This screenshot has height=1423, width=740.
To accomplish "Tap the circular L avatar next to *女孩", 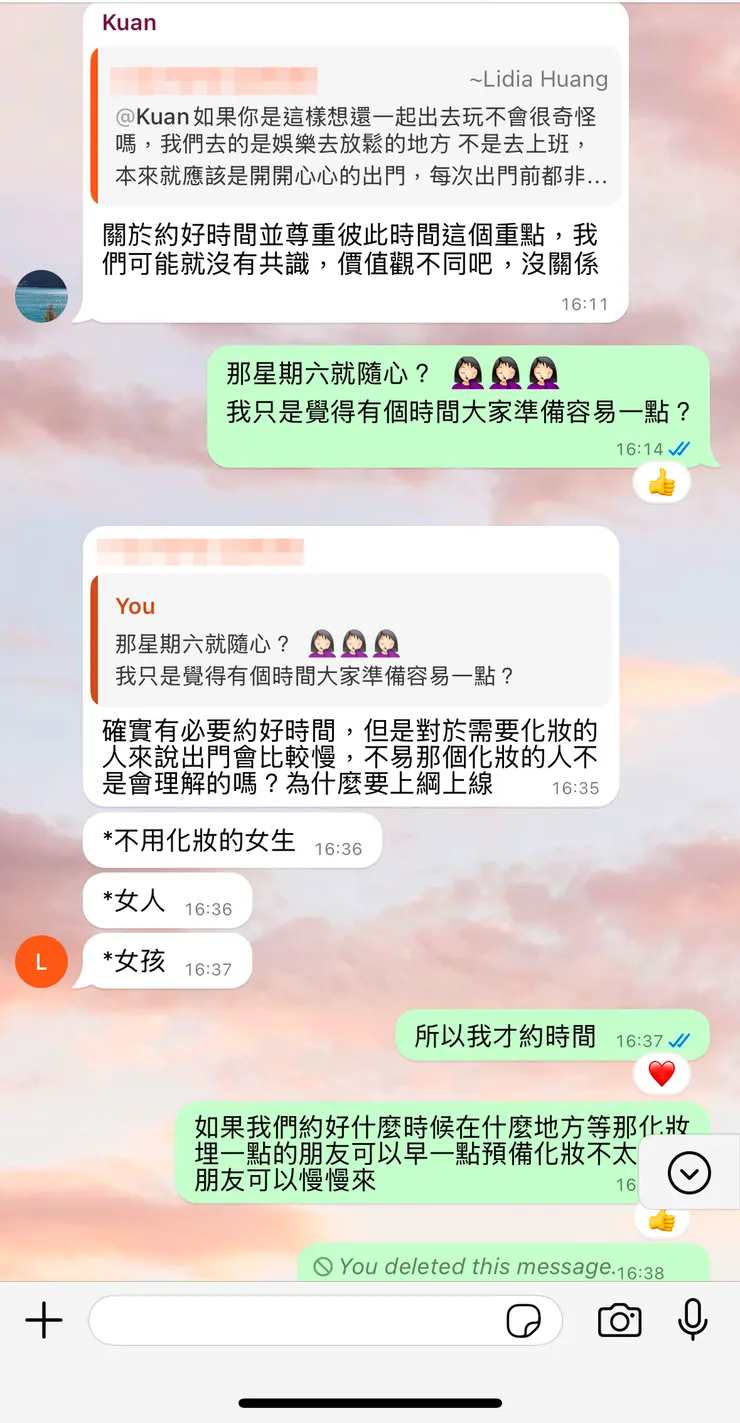I will 41,961.
